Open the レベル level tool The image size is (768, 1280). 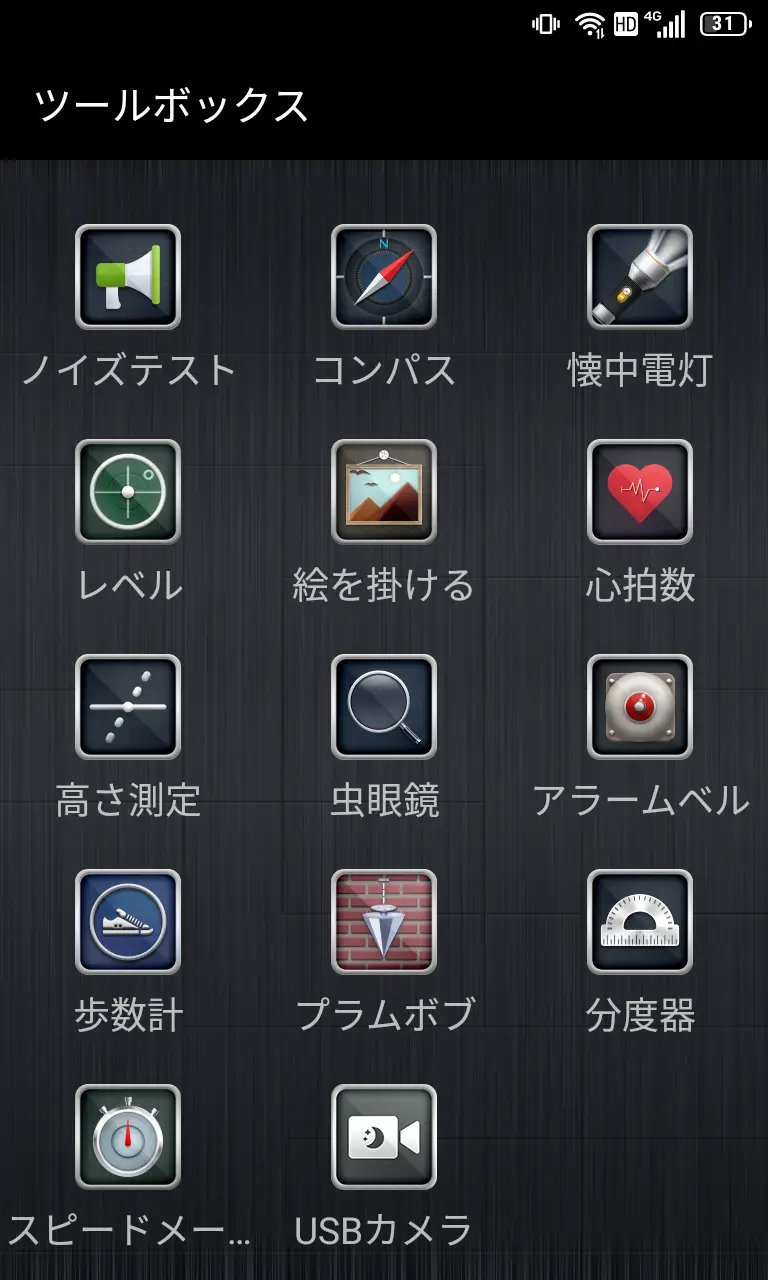[128, 492]
